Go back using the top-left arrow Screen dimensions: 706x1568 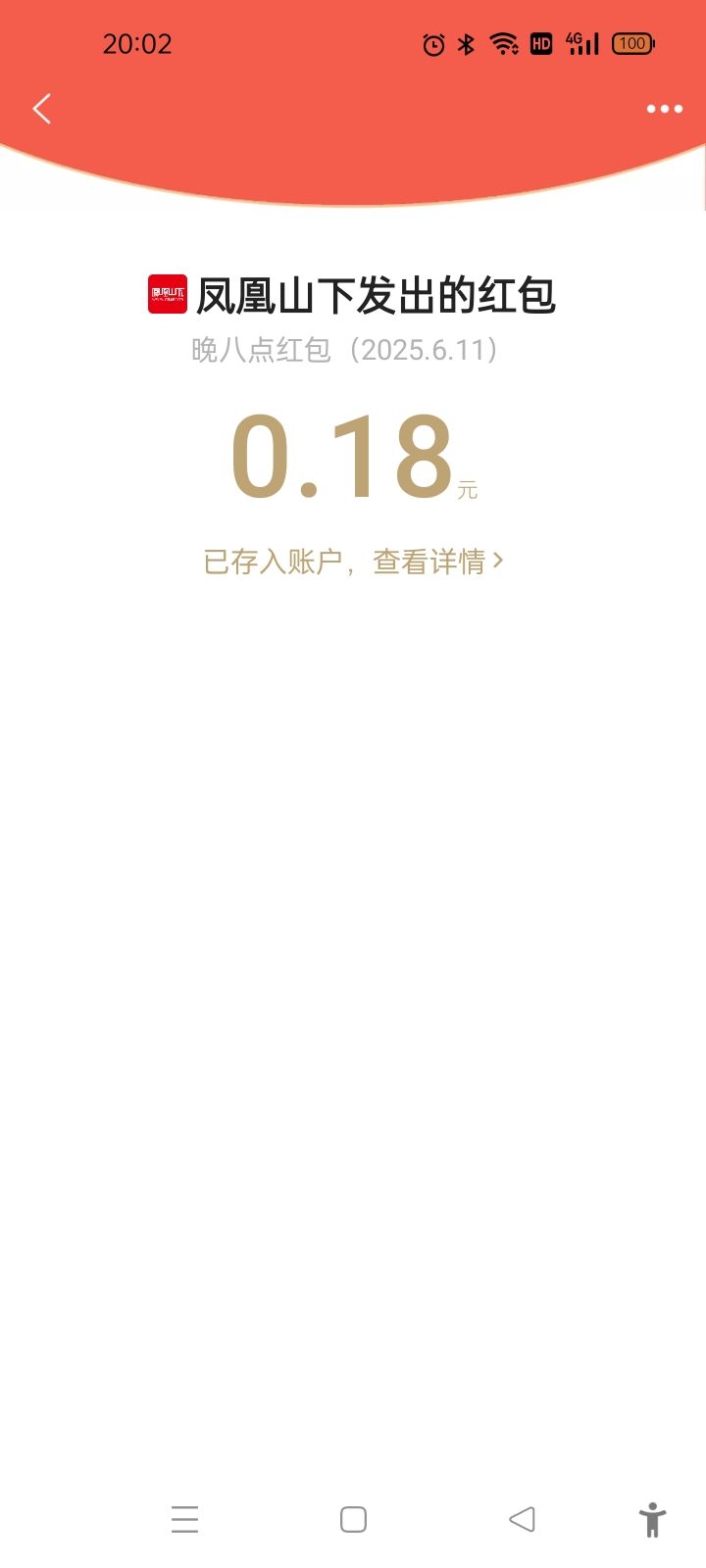click(x=41, y=109)
